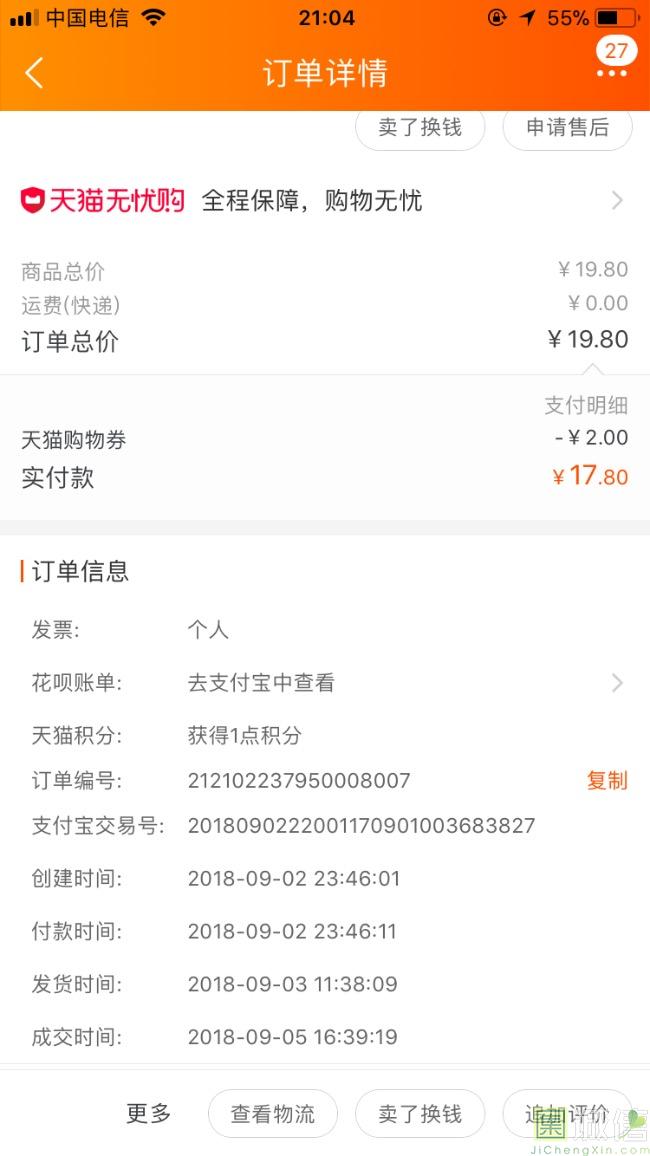Viewport: 650px width, 1156px height.
Task: Copy the order number with 复制
Action: [x=607, y=781]
